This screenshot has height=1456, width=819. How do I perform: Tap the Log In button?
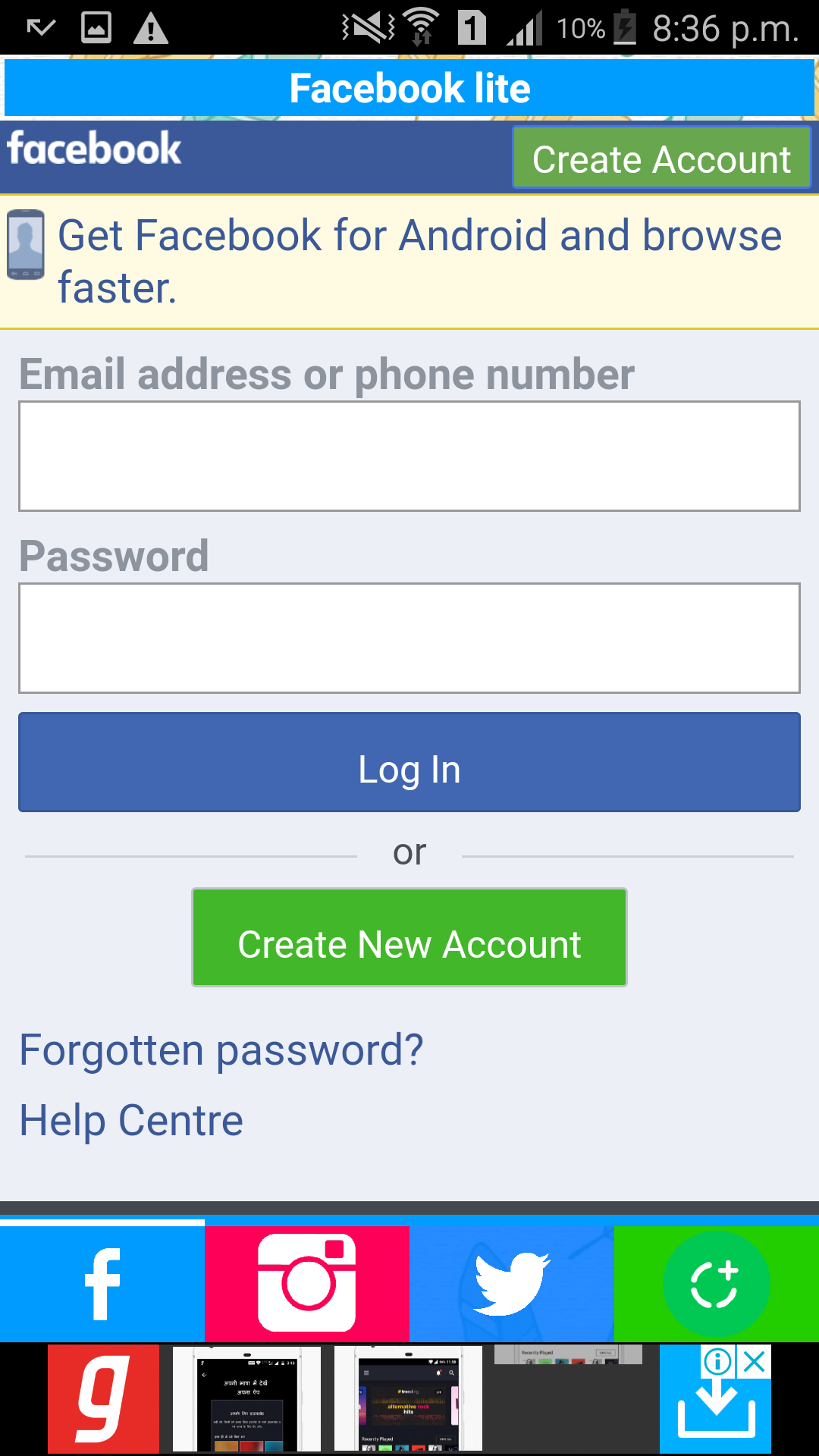[x=409, y=762]
